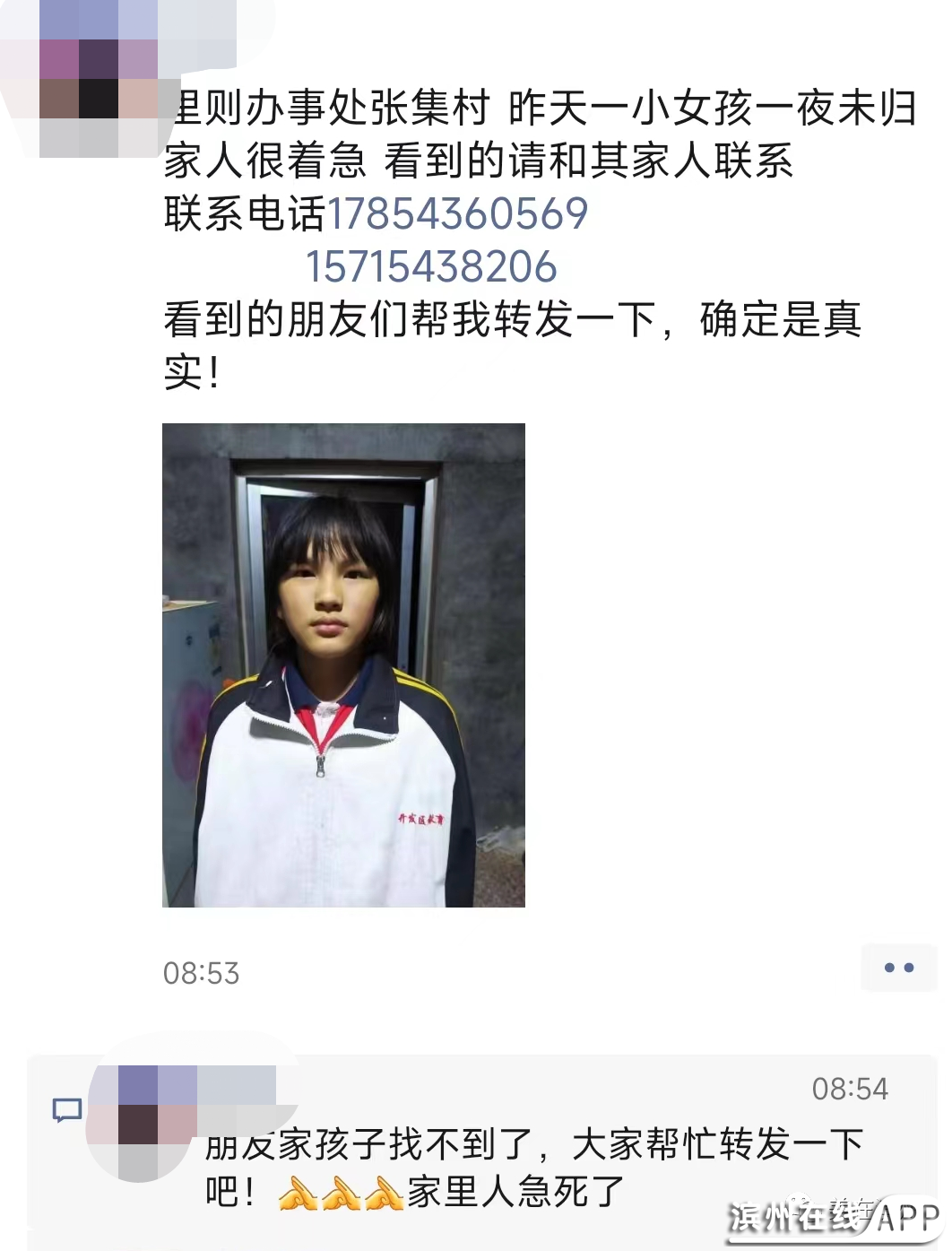Tap the phone link 15715438206
The width and height of the screenshot is (952, 1251).
click(x=431, y=267)
